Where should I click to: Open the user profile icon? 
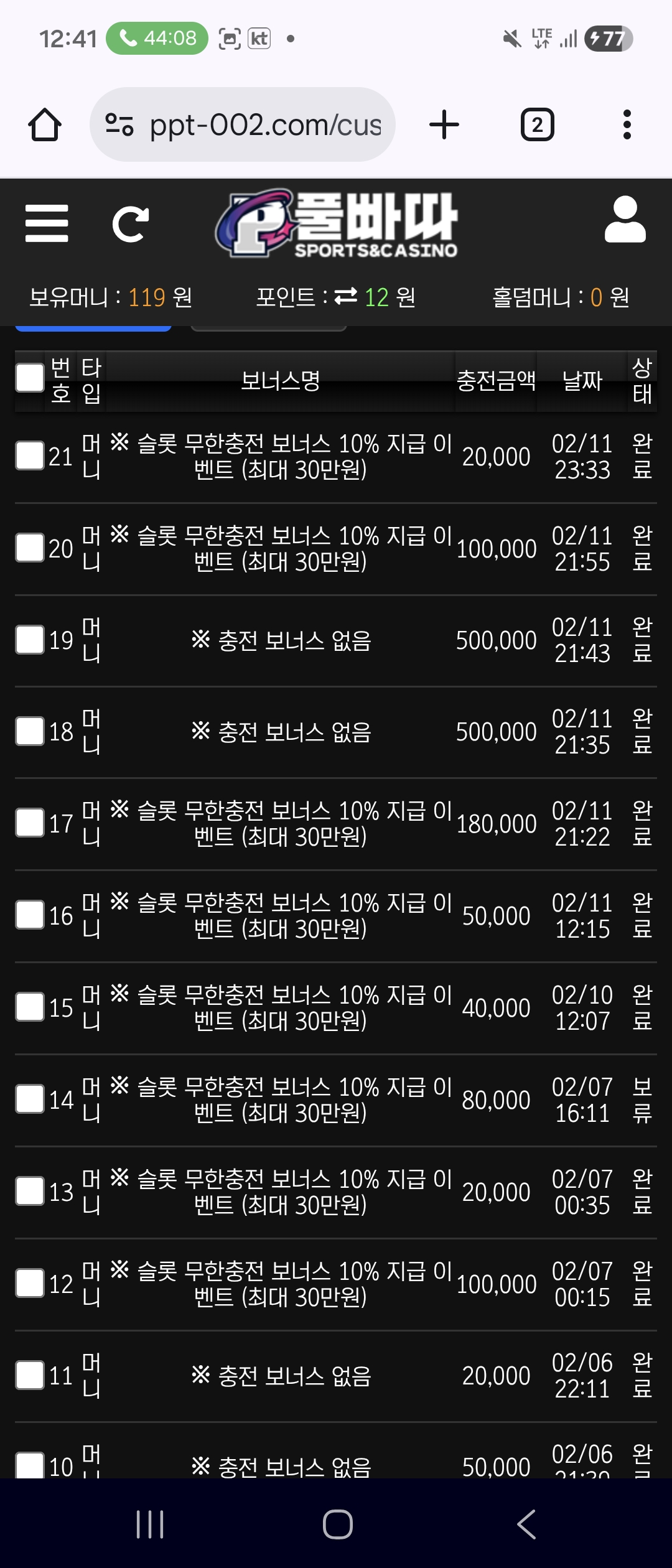point(625,219)
